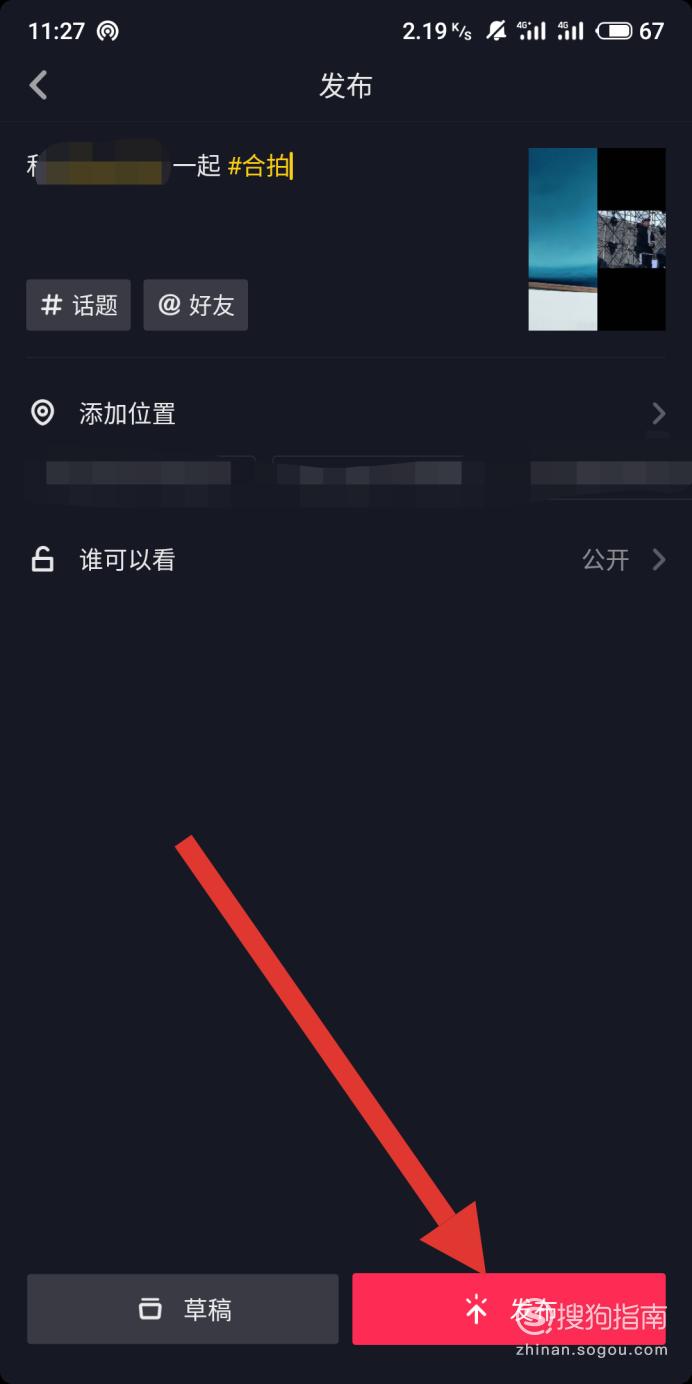Mention a friend with @ 好友
Viewport: 692px width, 1384px height.
click(196, 305)
